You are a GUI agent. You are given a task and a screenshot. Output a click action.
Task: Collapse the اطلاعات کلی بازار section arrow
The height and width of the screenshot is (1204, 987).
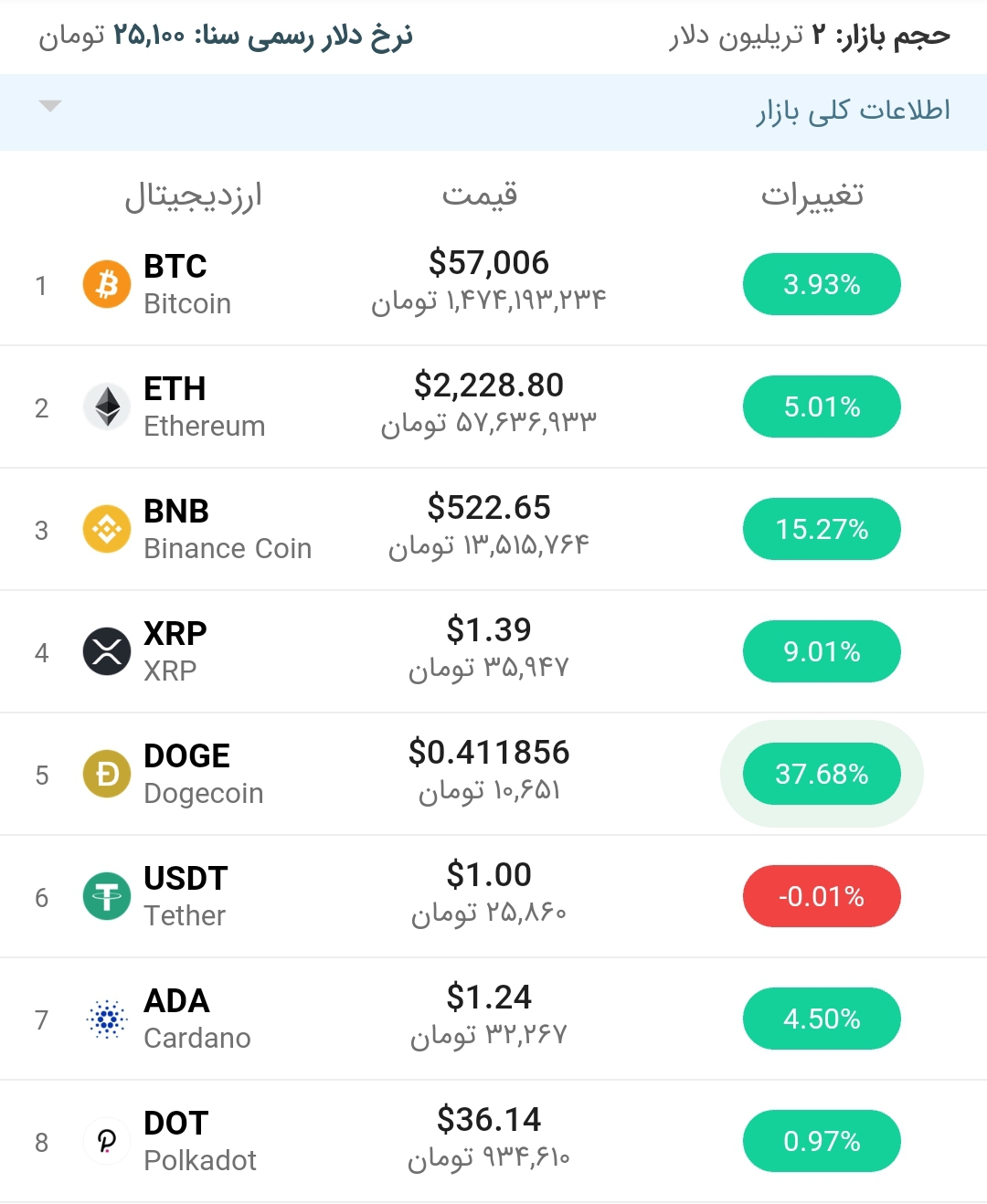51,105
